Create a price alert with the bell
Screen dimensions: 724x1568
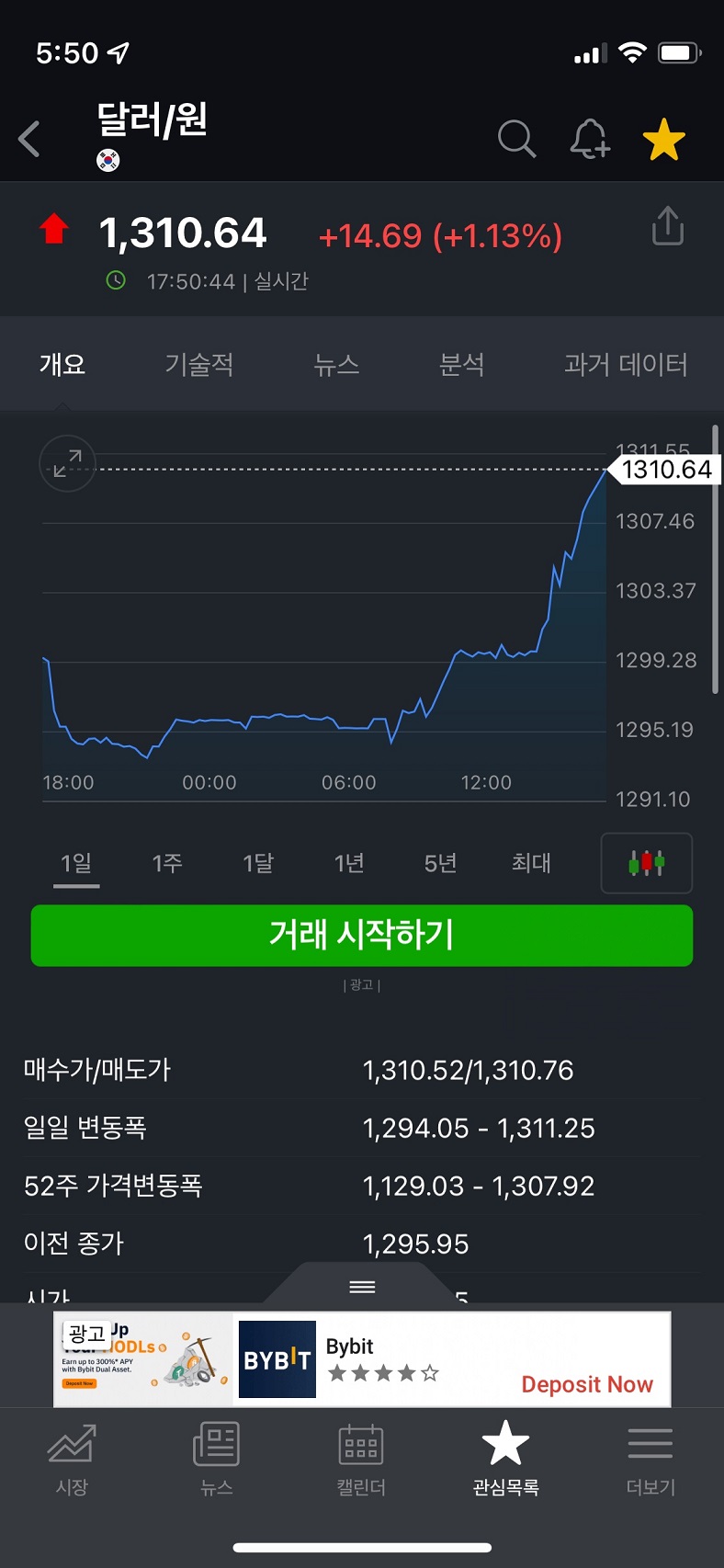click(x=589, y=140)
